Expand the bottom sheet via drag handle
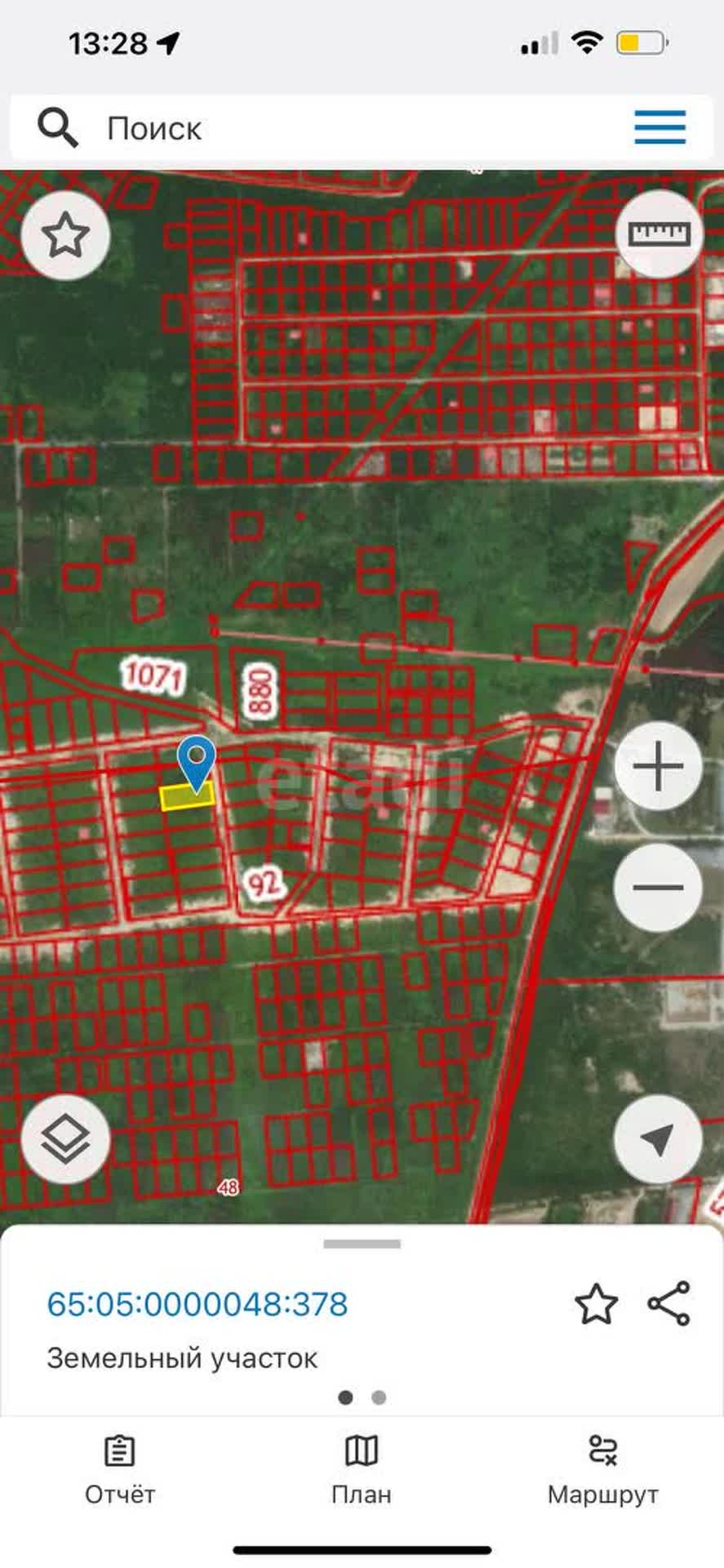The width and height of the screenshot is (724, 1568). (362, 1245)
